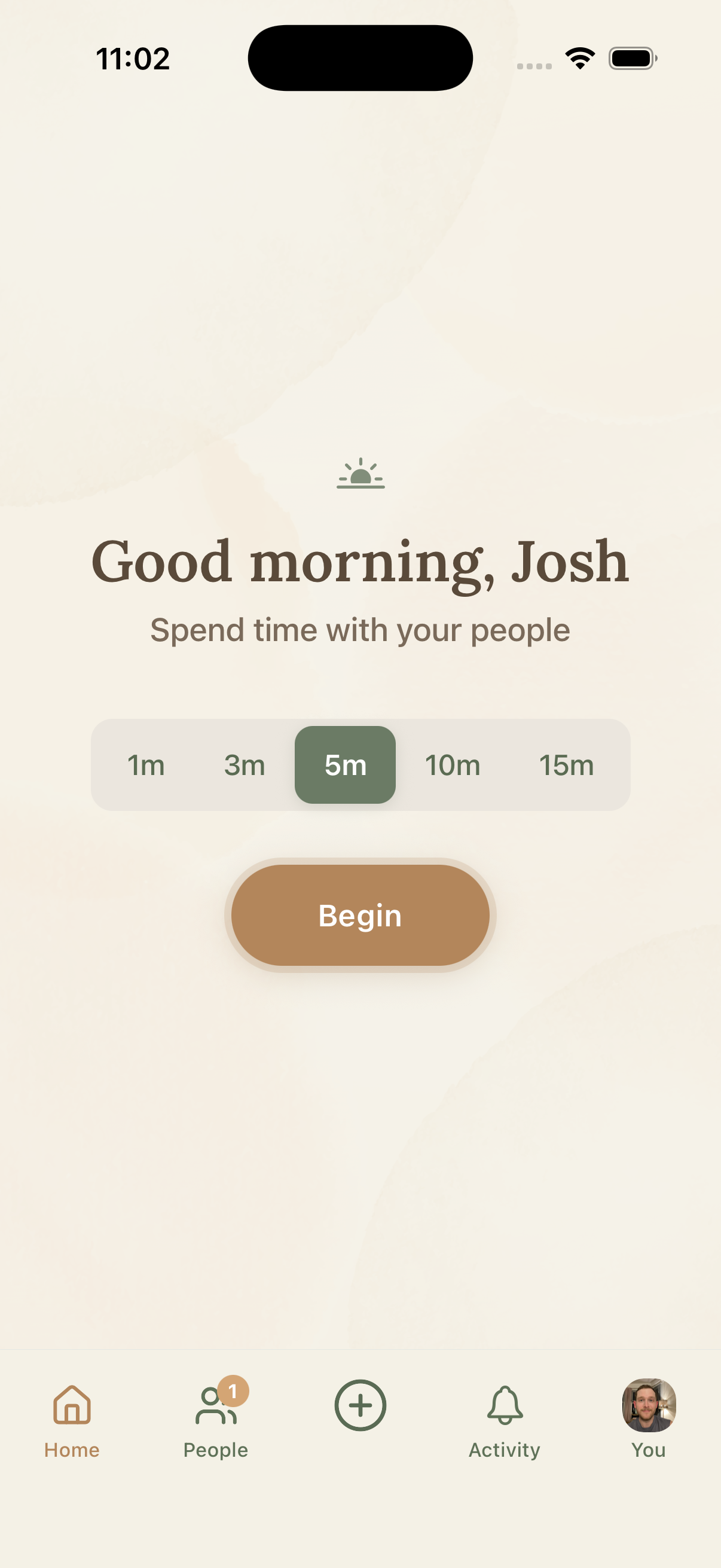Pick the 15m duration
The image size is (721, 1568).
click(566, 765)
